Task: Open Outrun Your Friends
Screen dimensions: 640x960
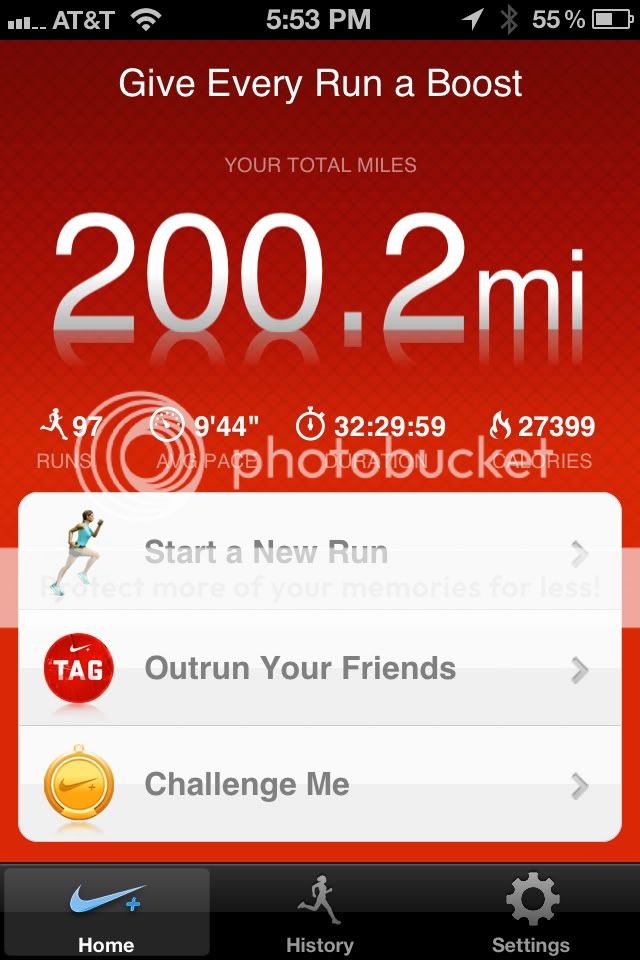Action: 320,668
